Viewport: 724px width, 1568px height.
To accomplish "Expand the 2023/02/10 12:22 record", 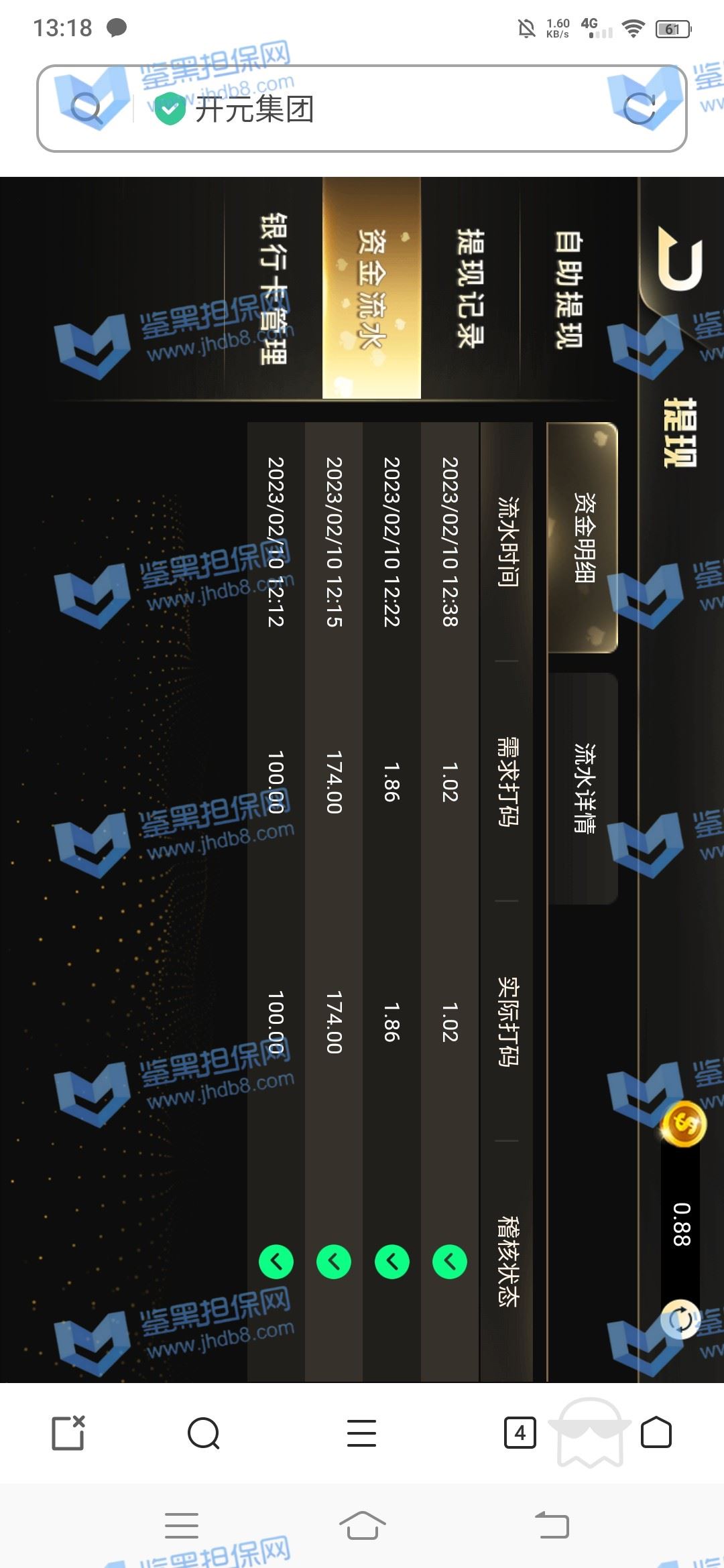I will pos(392,1262).
